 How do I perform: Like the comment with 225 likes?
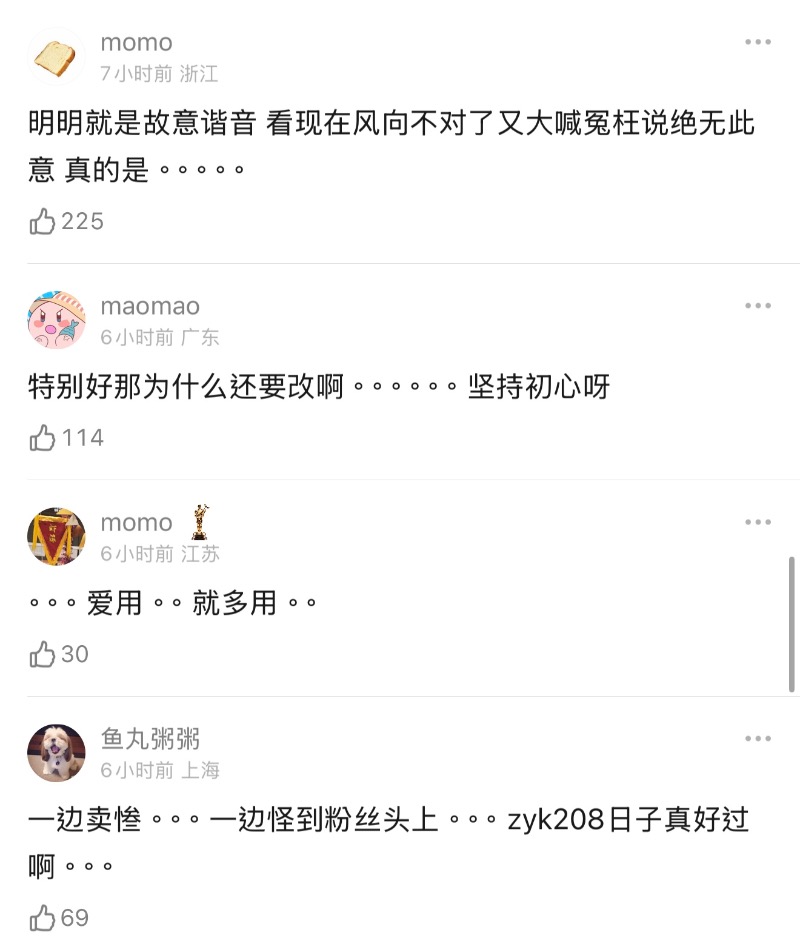pos(43,221)
